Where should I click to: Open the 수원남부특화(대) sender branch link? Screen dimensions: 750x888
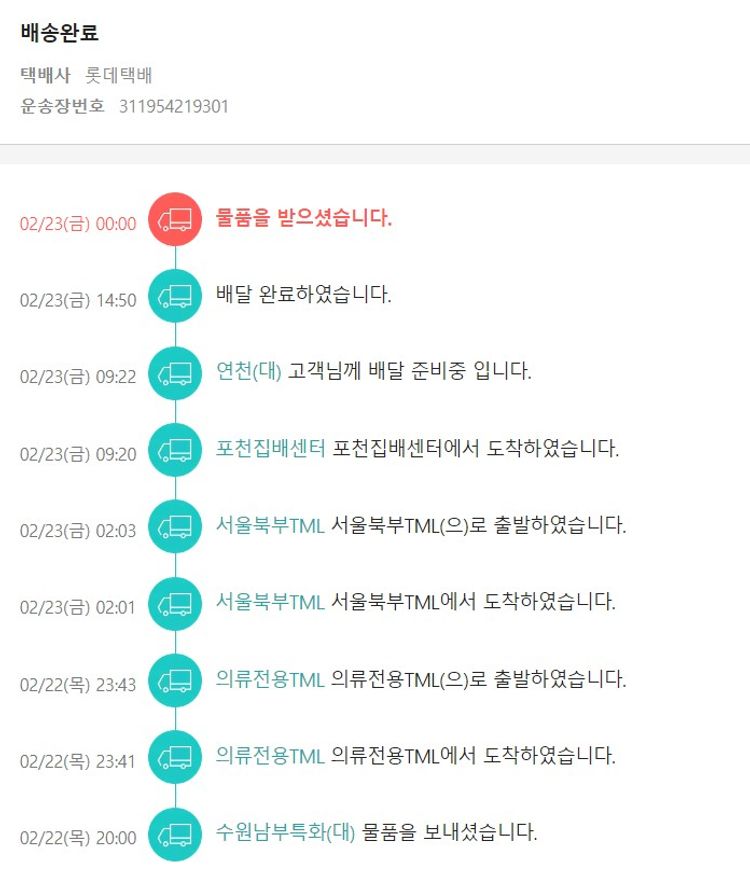tap(285, 832)
